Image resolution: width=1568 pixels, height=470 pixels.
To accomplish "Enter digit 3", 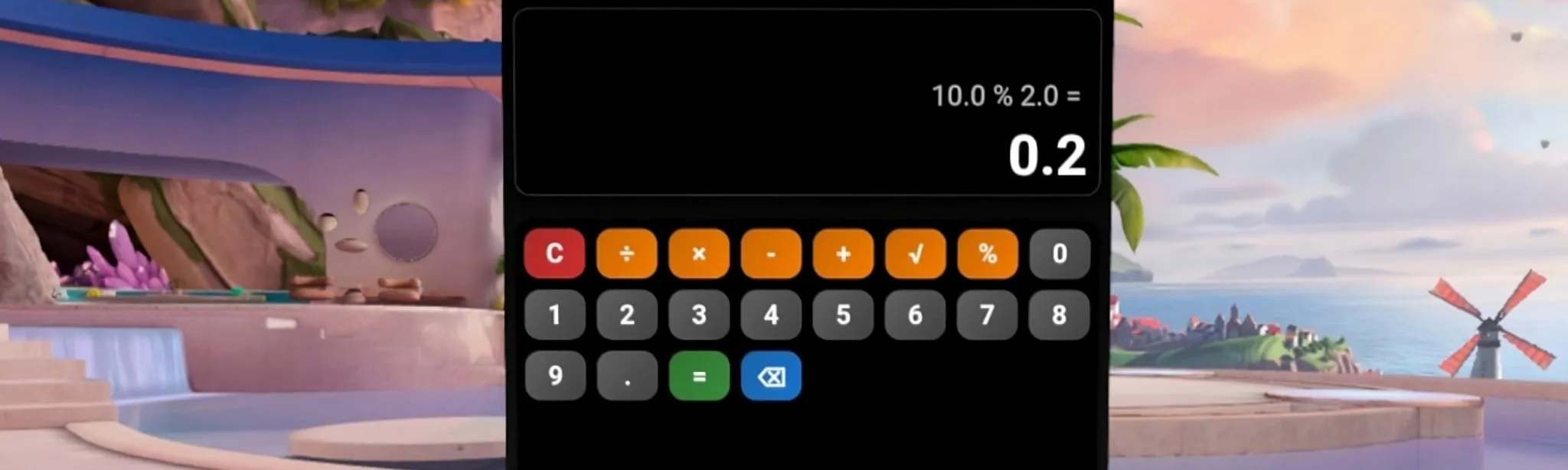I will click(x=698, y=315).
